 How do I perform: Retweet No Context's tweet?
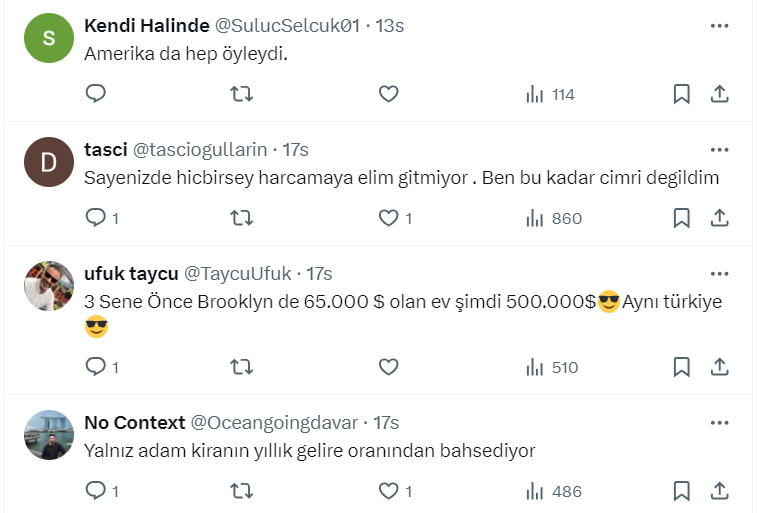tap(242, 491)
